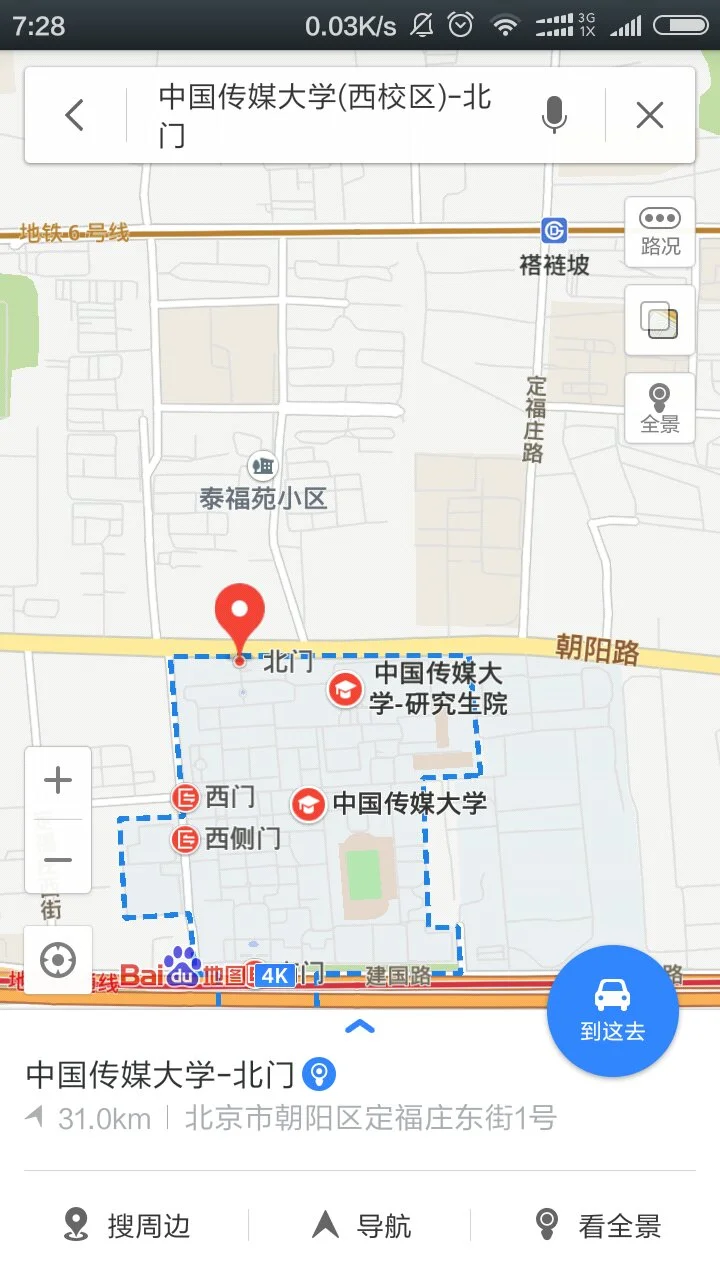The height and width of the screenshot is (1280, 720).
Task: Expand the bottom sheet via the upward chevron
Action: (360, 1025)
